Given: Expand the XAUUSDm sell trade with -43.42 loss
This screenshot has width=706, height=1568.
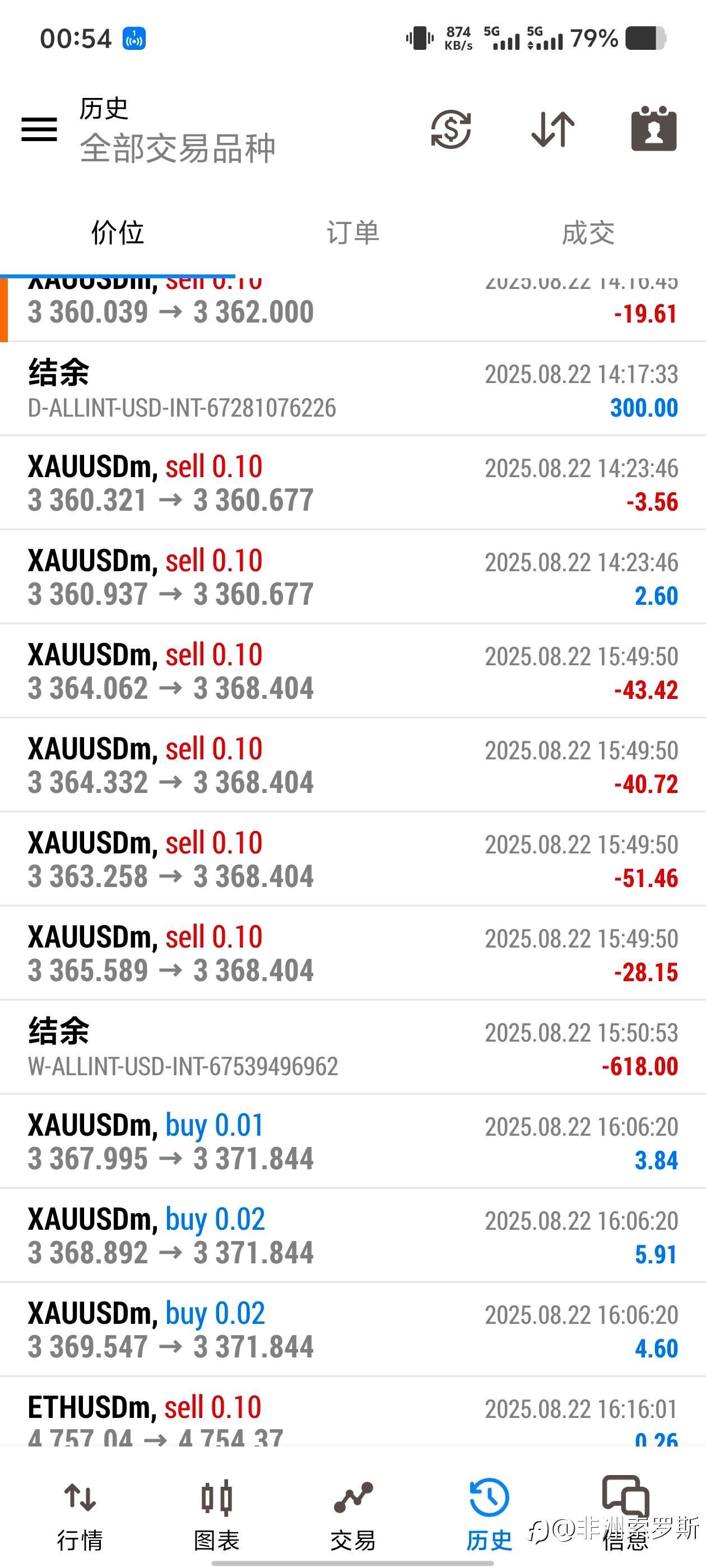Looking at the screenshot, I should 352,671.
